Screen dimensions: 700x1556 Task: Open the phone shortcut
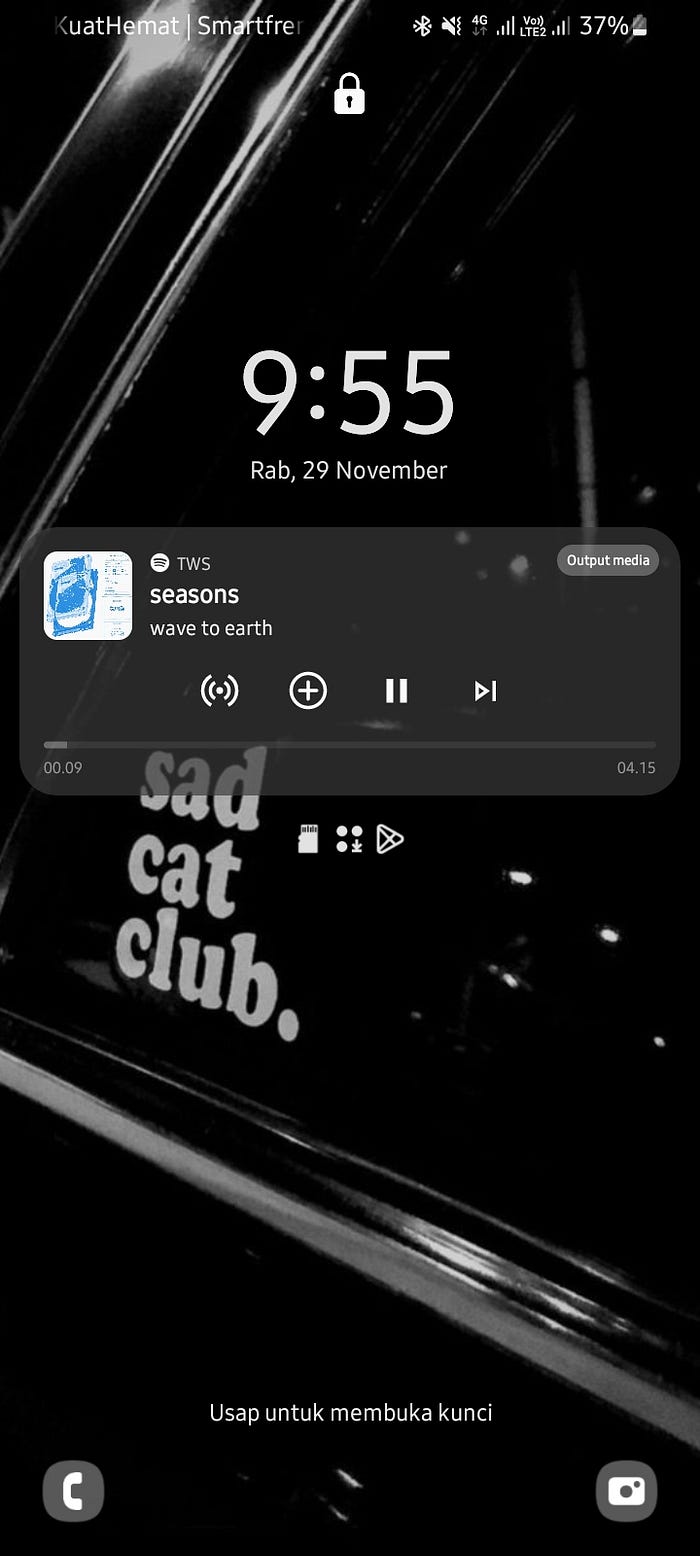[x=73, y=1491]
